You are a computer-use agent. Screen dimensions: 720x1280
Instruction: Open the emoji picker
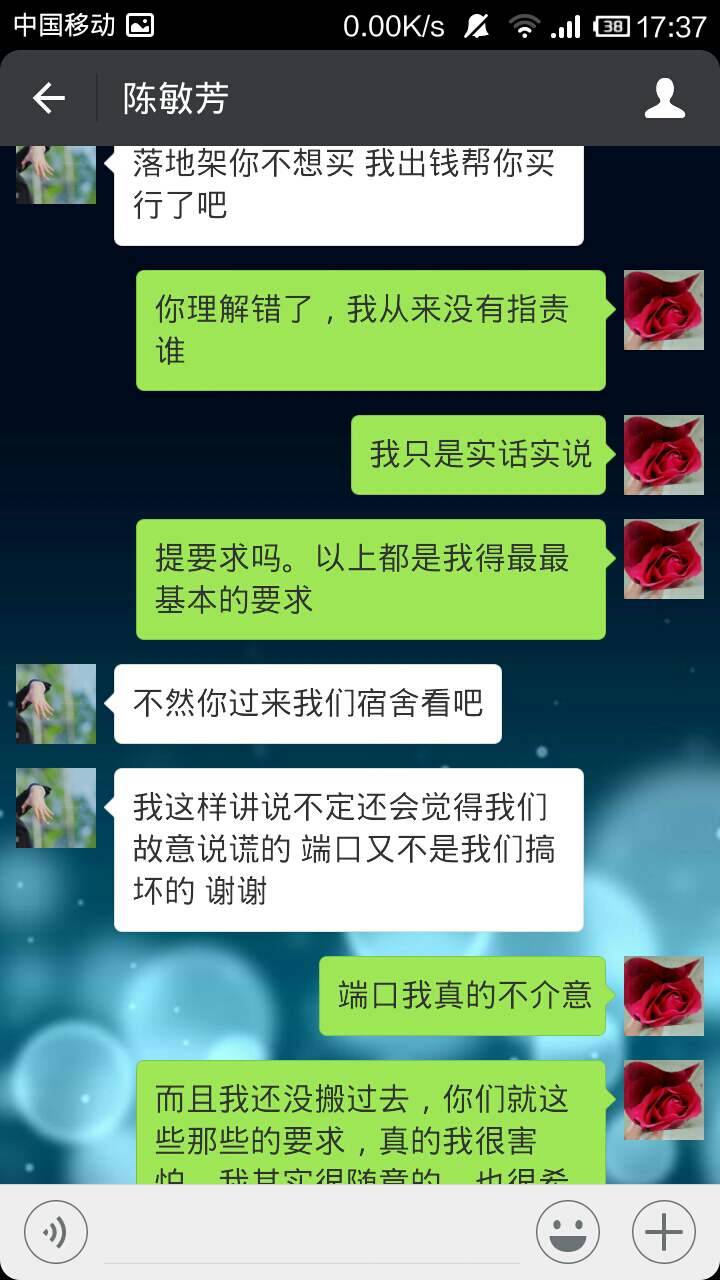point(568,1232)
